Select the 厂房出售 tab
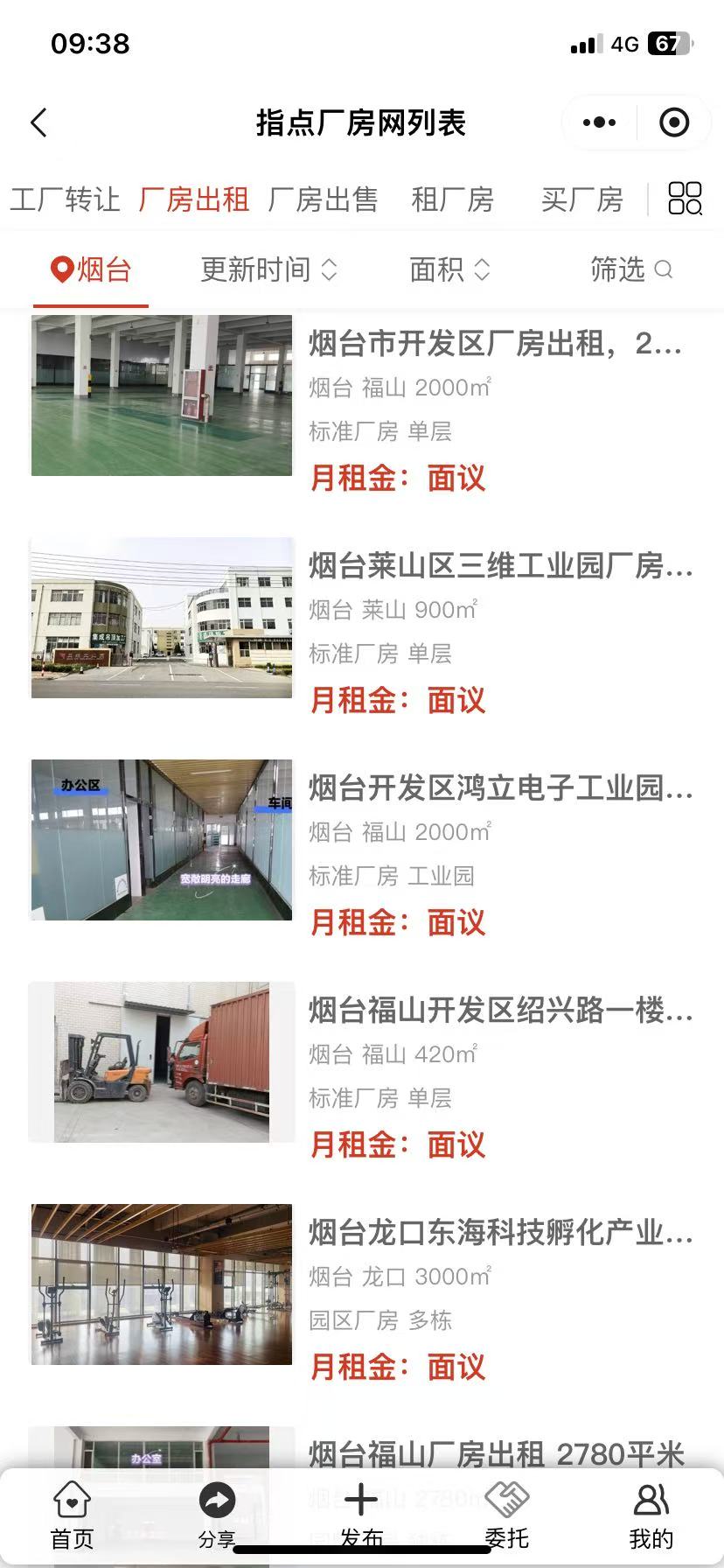Image resolution: width=724 pixels, height=1568 pixels. point(323,199)
